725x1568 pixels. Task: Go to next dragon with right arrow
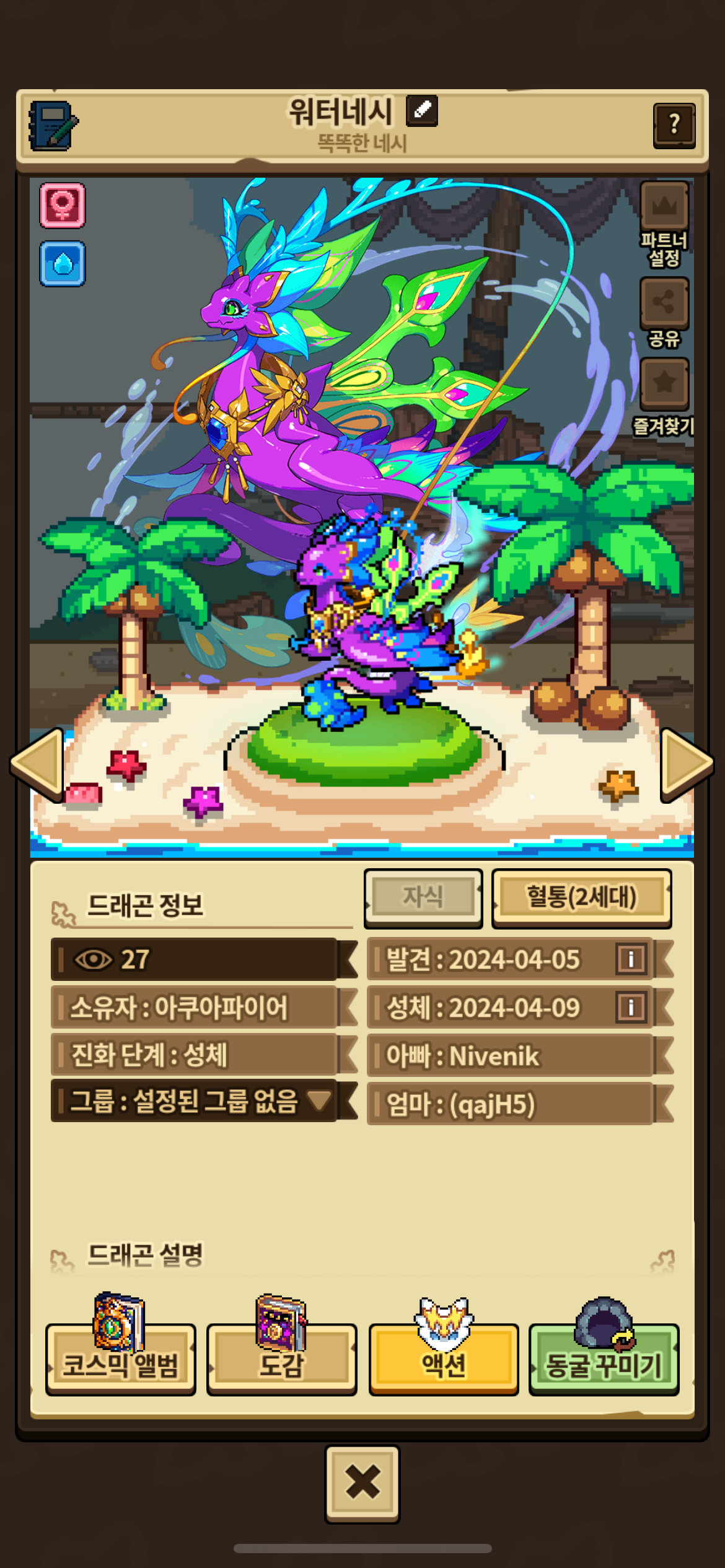(x=687, y=765)
